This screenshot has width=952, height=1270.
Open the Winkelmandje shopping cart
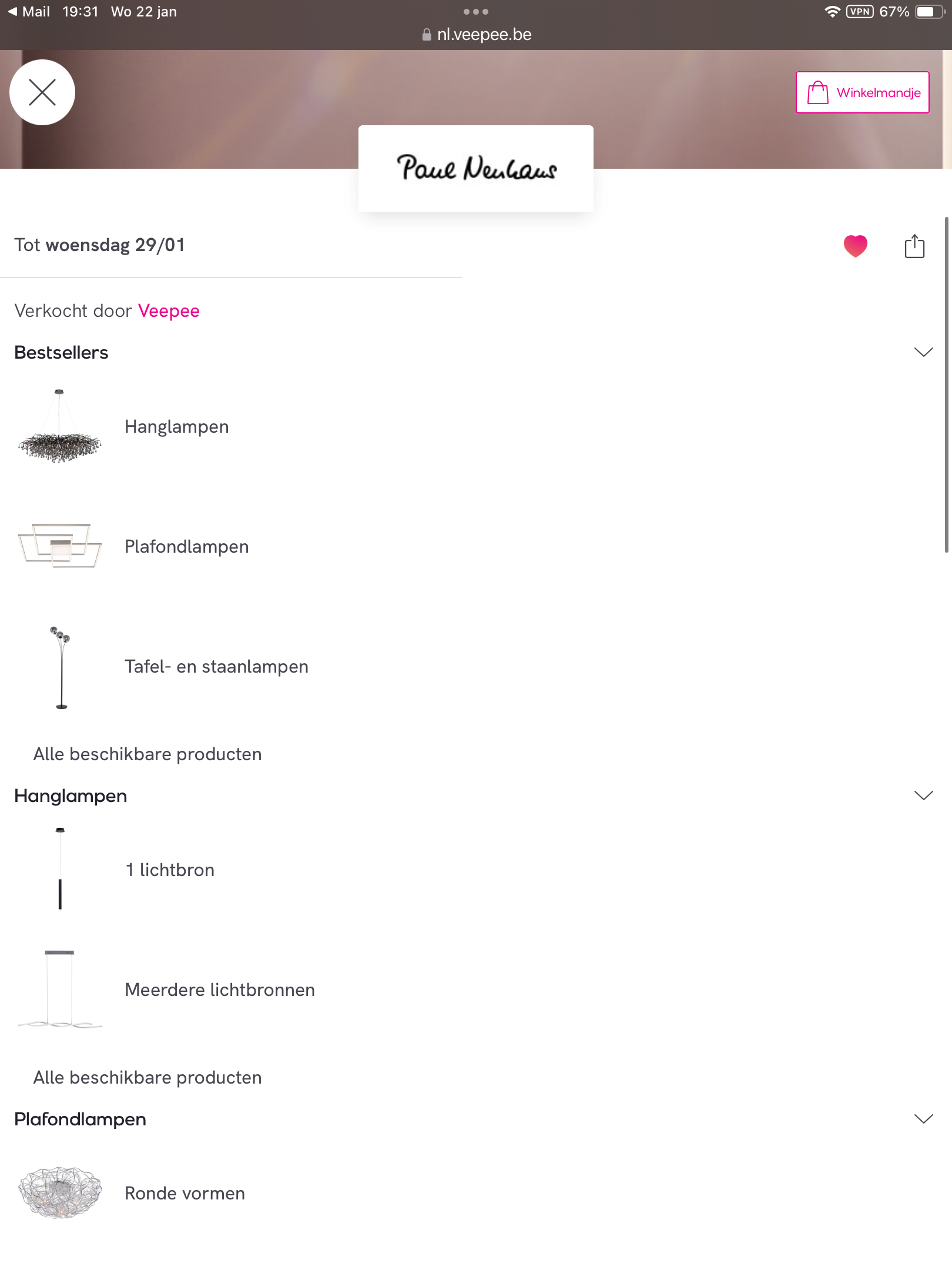coord(862,93)
